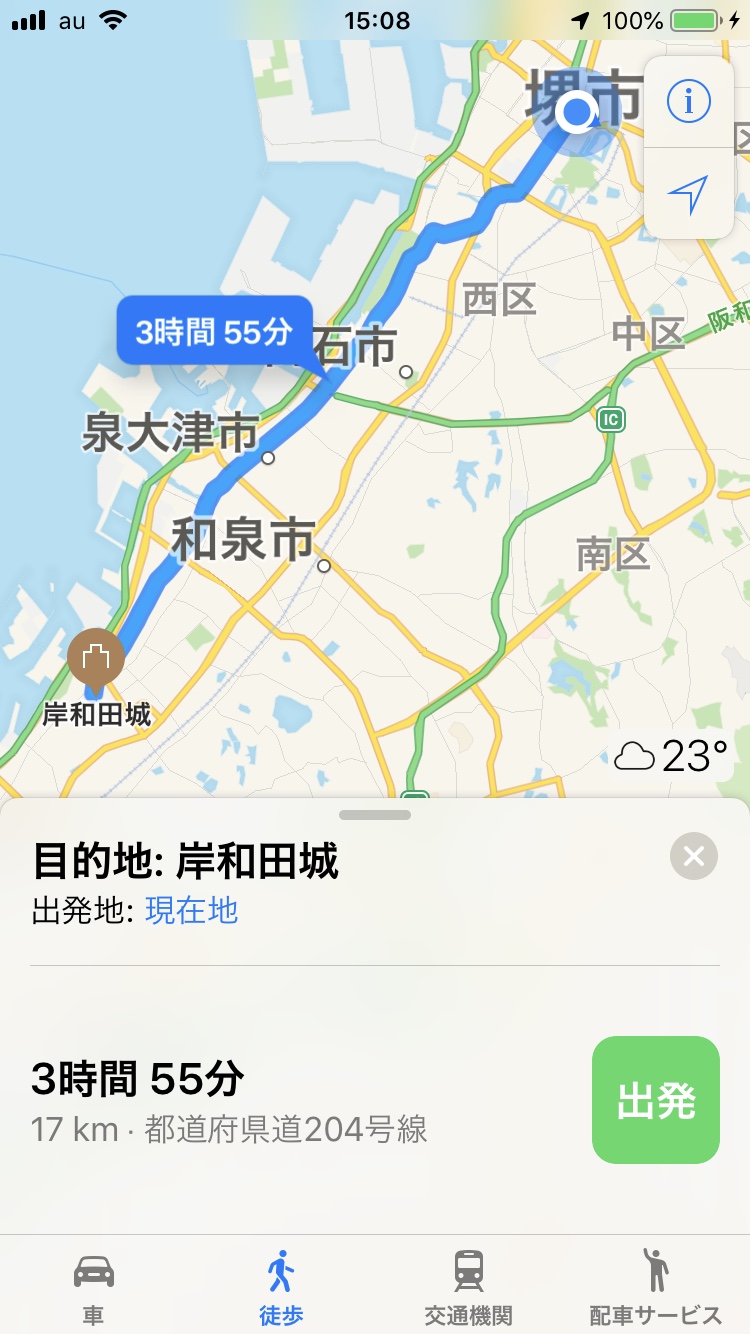This screenshot has height=1334, width=750.
Task: Open the 配車サービス ride tab
Action: pos(655,1286)
